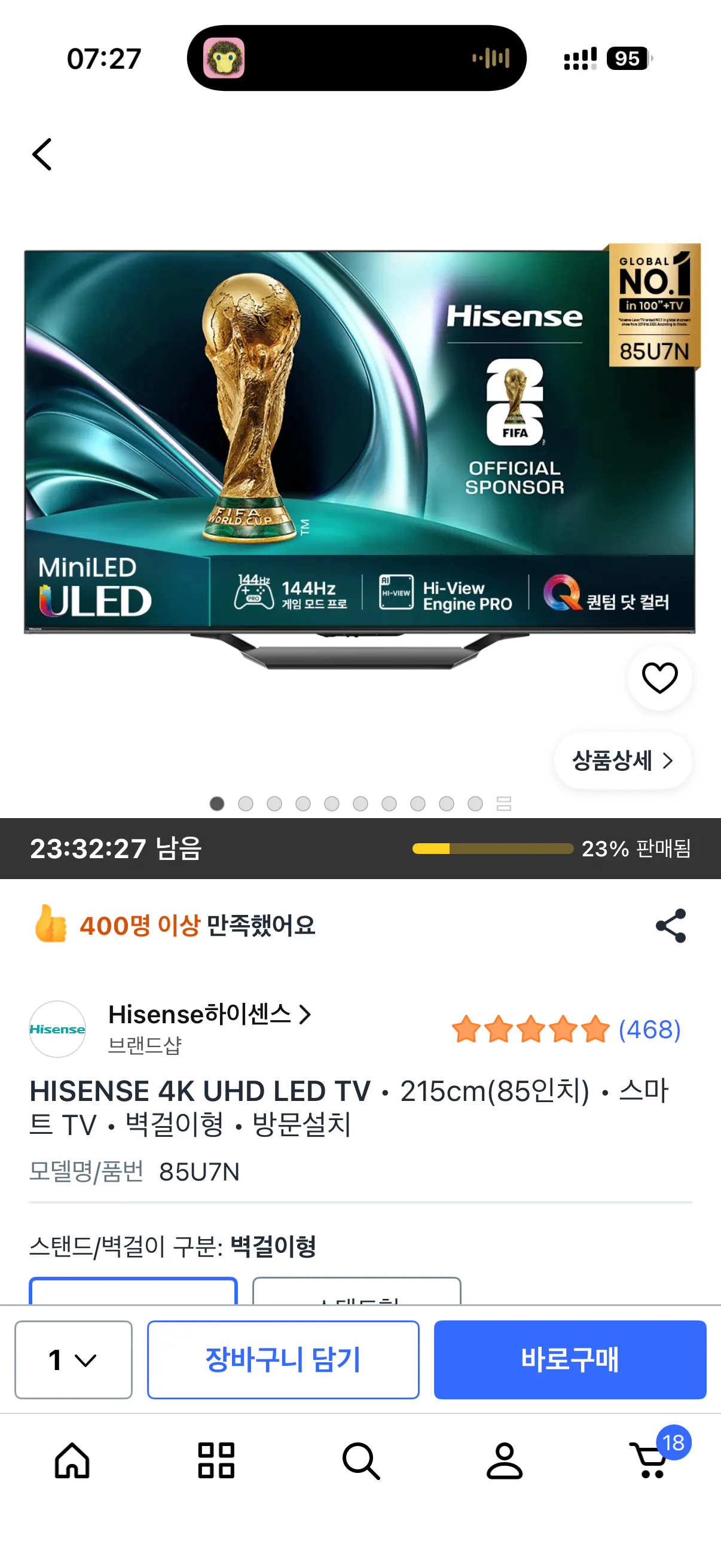This screenshot has width=721, height=1568.
Task: Add the TV to wishlist heart icon
Action: point(659,679)
